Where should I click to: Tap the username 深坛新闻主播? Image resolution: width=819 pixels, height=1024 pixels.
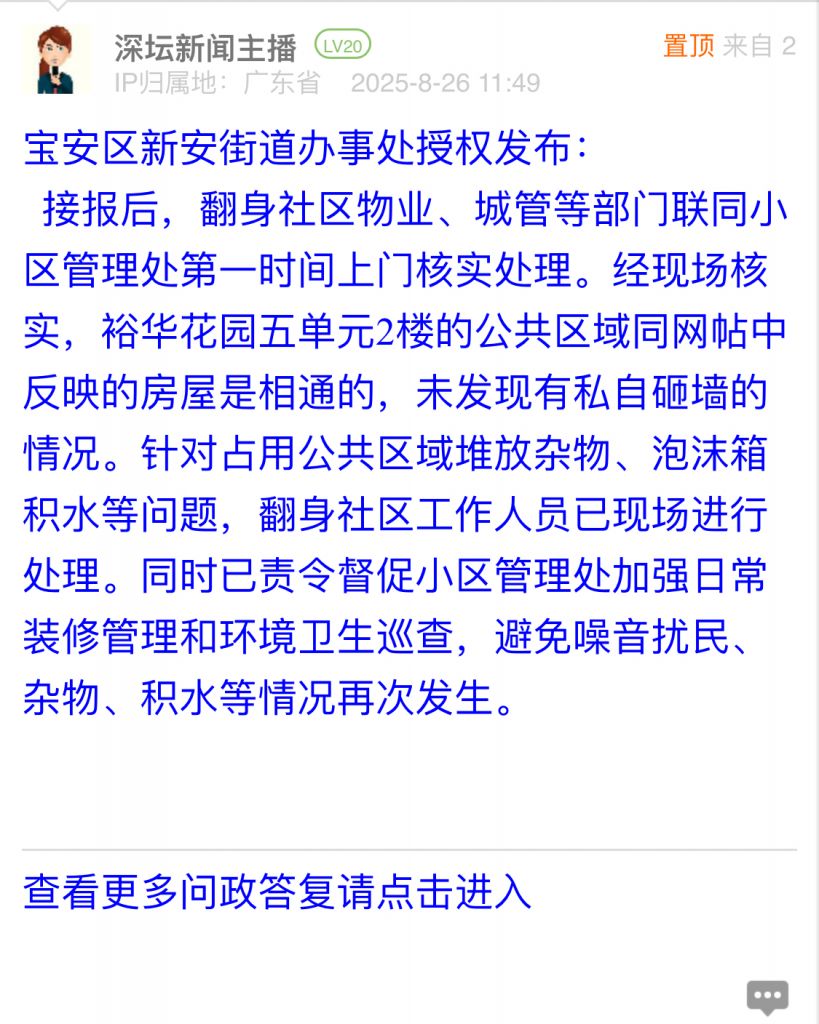pos(204,46)
